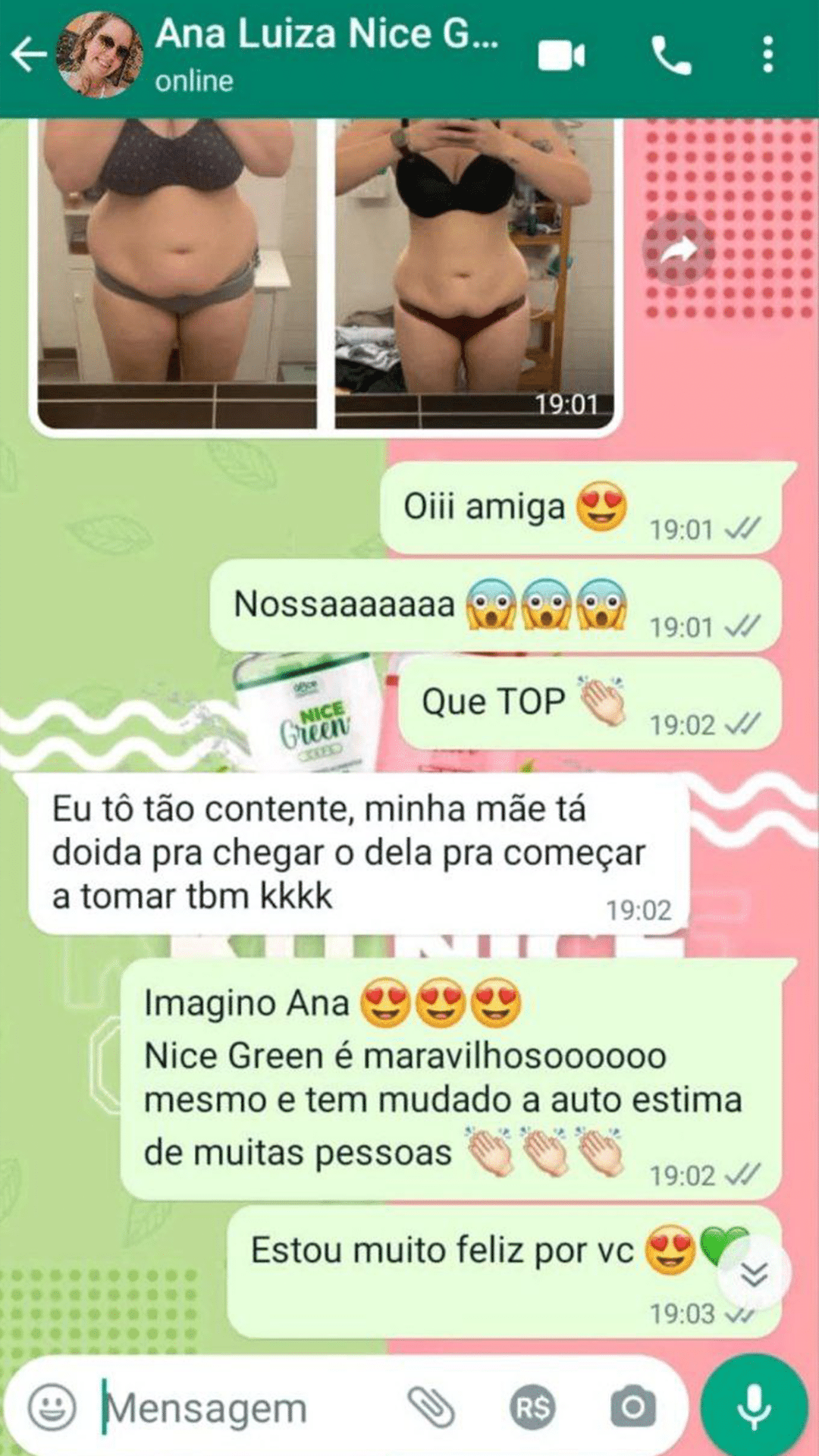The height and width of the screenshot is (1456, 819).
Task: Tap the Mensagem text field
Action: (243, 1408)
